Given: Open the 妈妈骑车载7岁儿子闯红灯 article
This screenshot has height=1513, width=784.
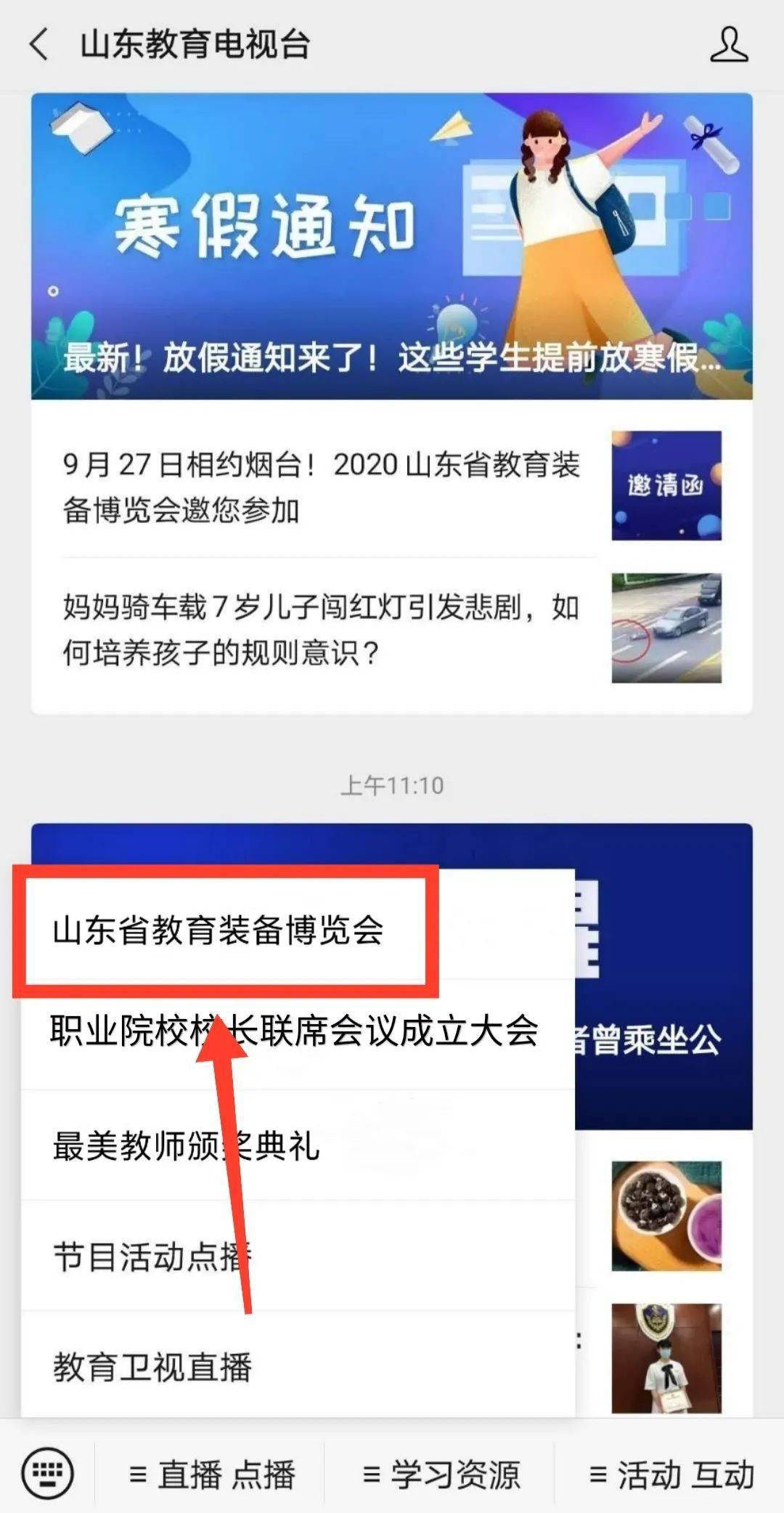Looking at the screenshot, I should coord(391,629).
